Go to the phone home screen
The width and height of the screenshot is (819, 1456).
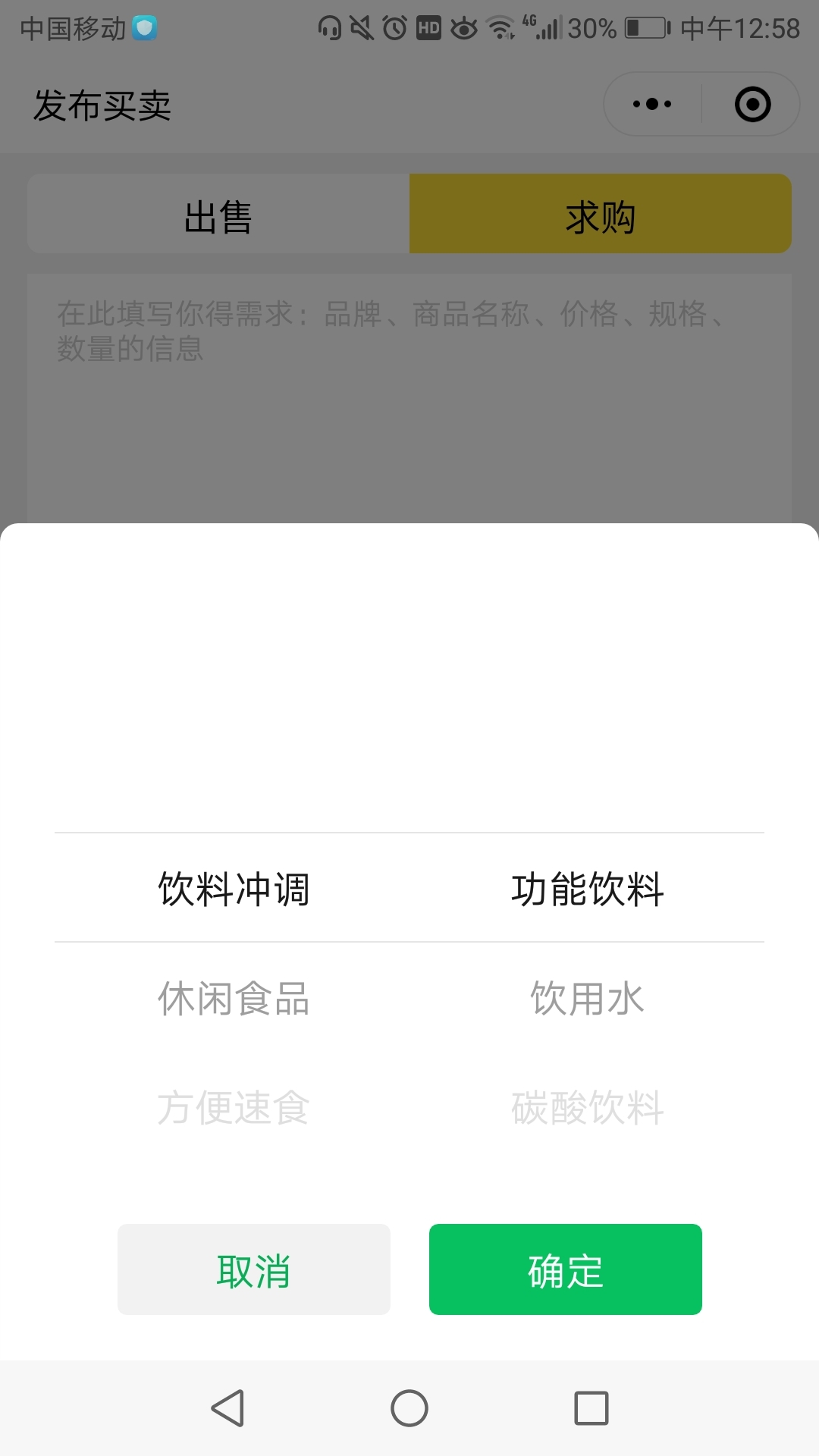409,1408
